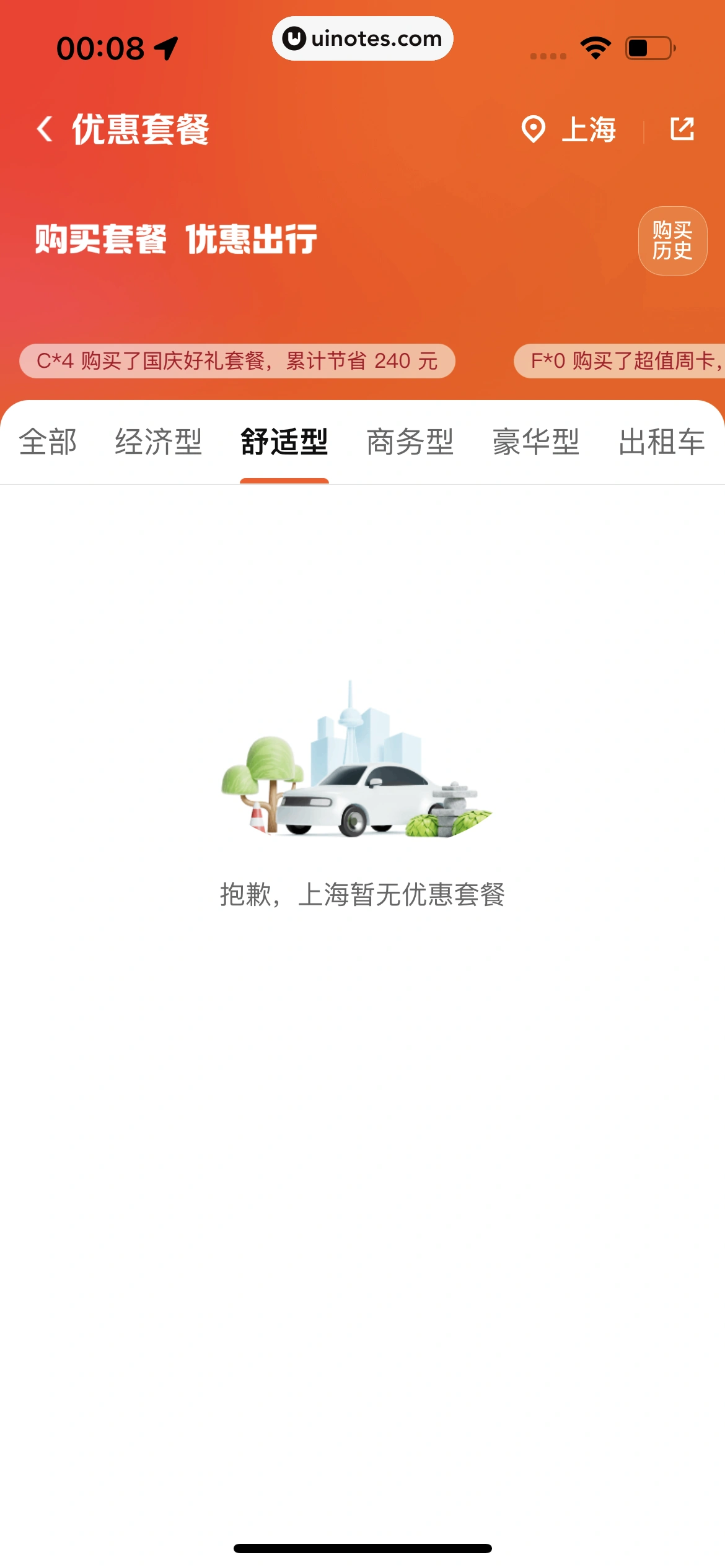Screen dimensions: 725x1568
Task: Tap the battery icon in status bar
Action: tap(649, 46)
